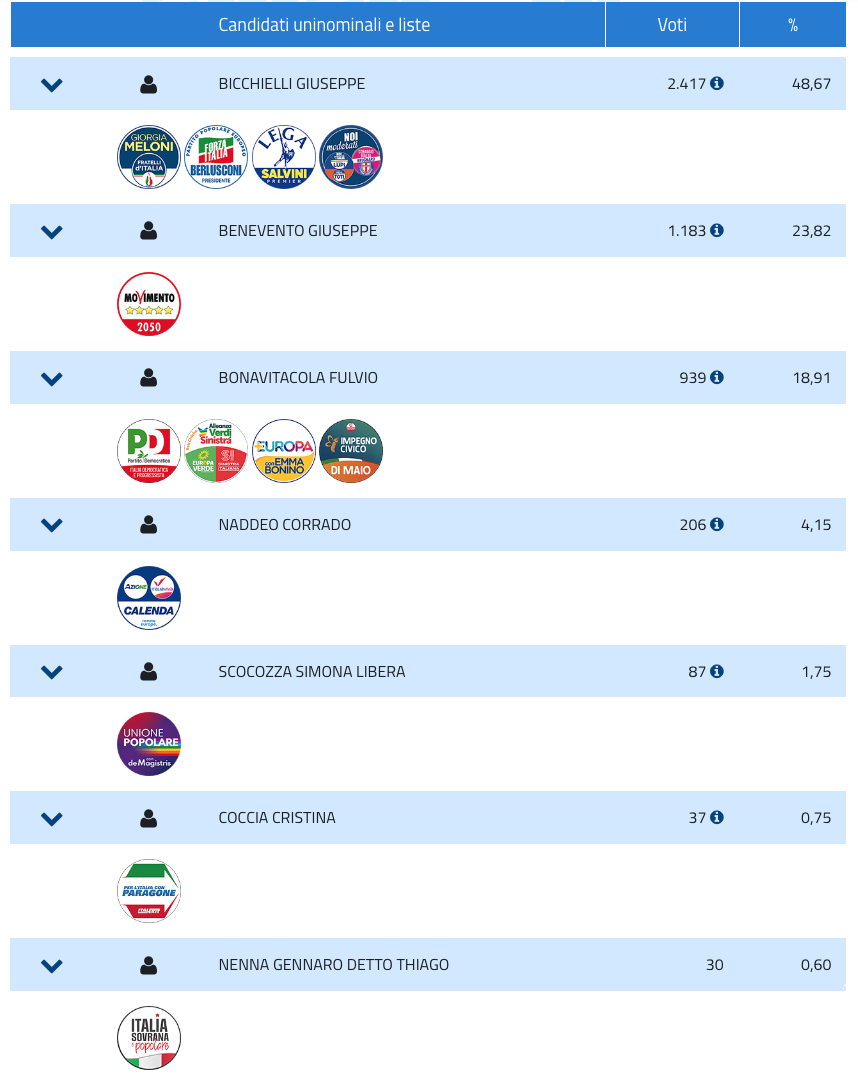The width and height of the screenshot is (858, 1077).
Task: Click the Voti column header
Action: tap(671, 24)
